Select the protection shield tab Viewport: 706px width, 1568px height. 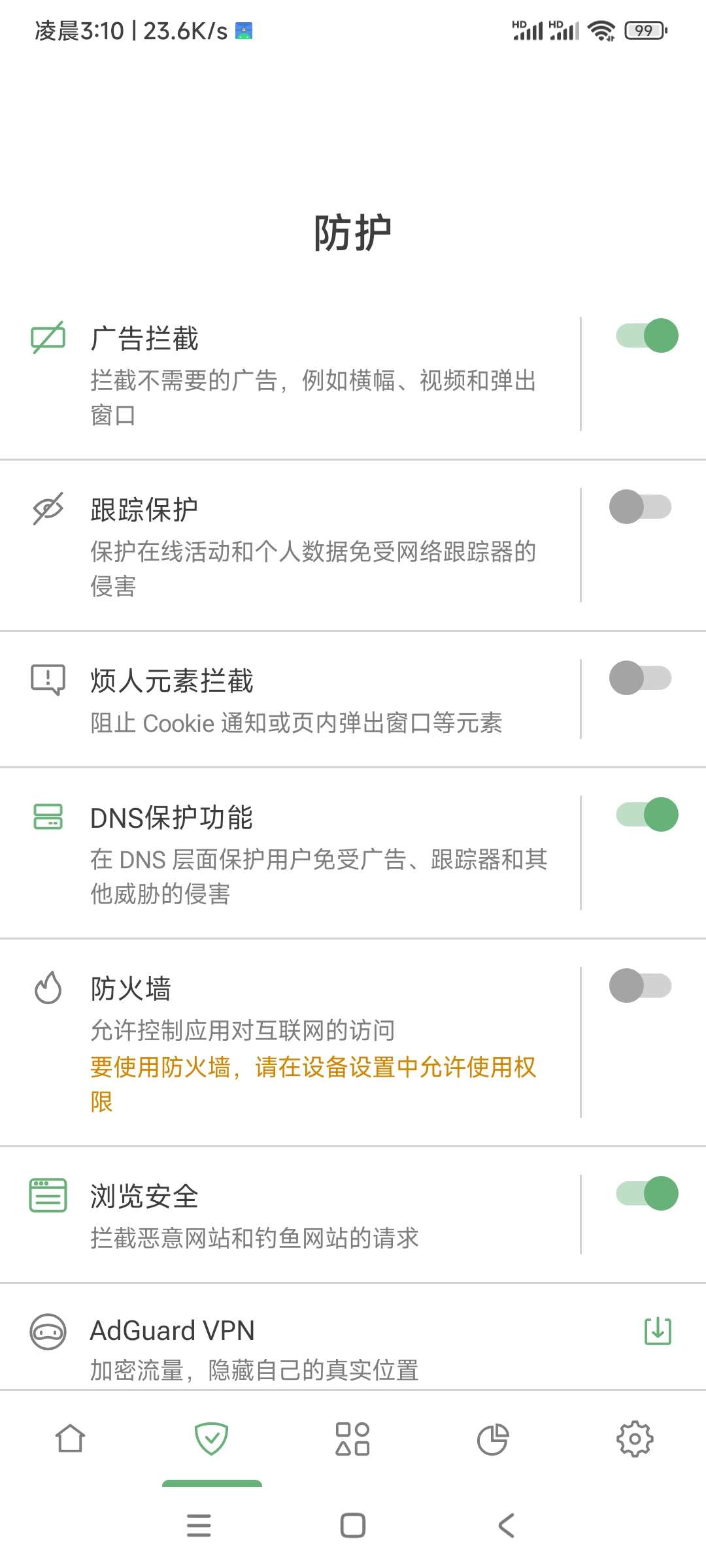pyautogui.click(x=212, y=1439)
